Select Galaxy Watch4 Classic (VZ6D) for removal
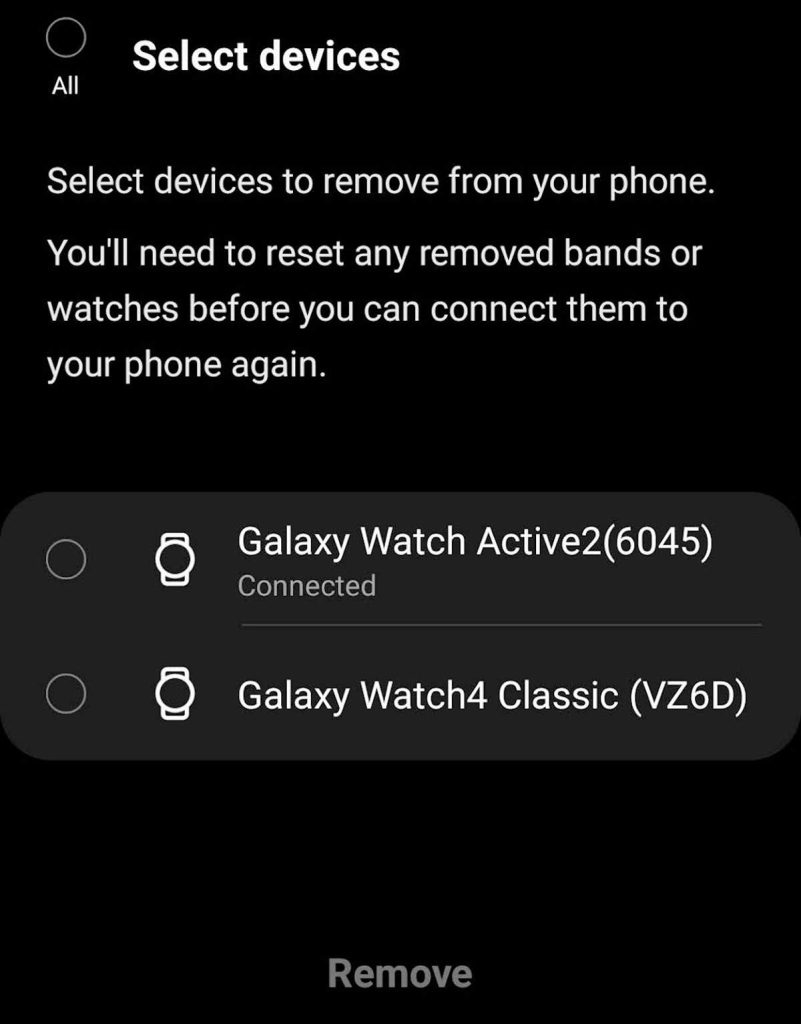Viewport: 801px width, 1024px height. (66, 695)
